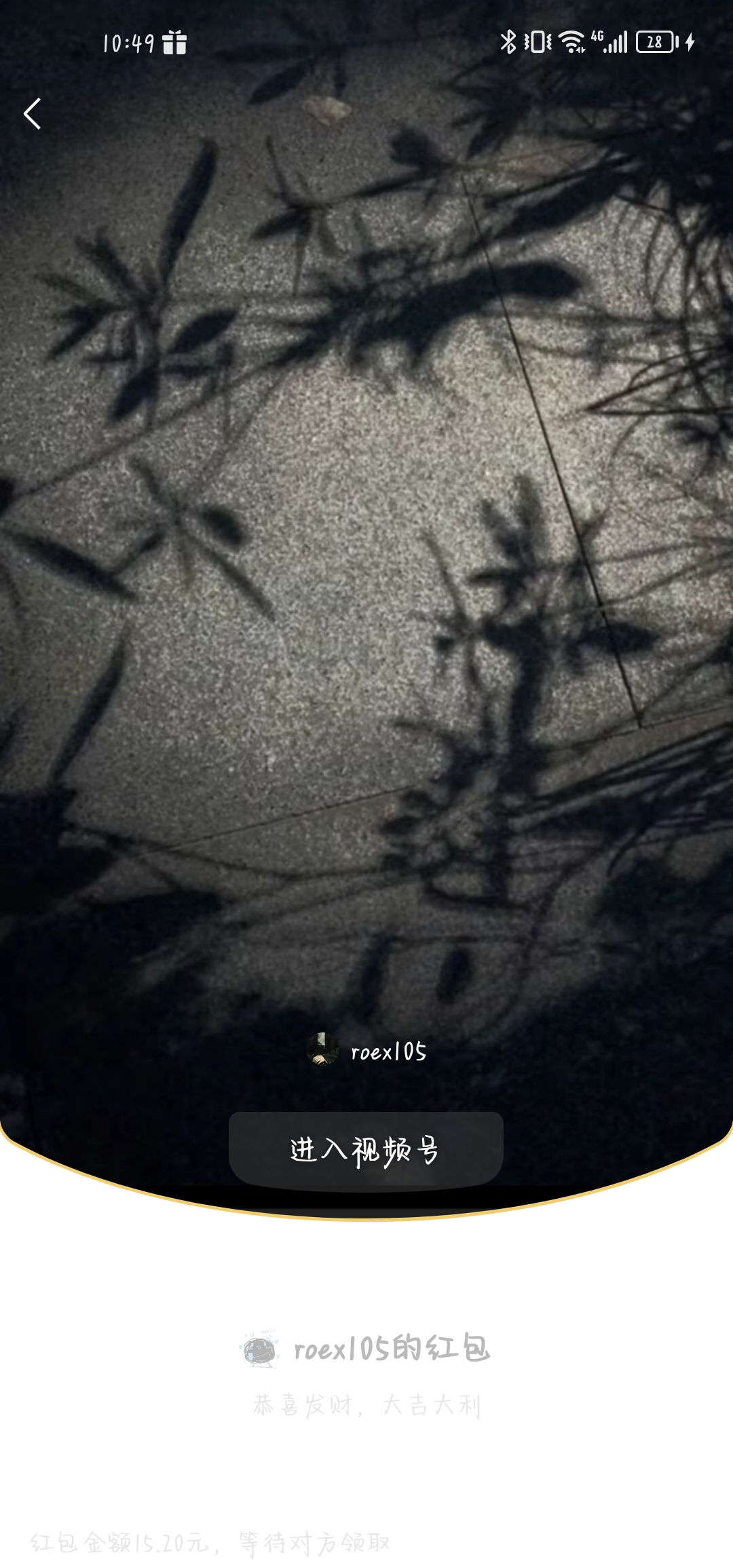Tap the 进入视频号 button
Image resolution: width=733 pixels, height=1568 pixels.
click(366, 1150)
